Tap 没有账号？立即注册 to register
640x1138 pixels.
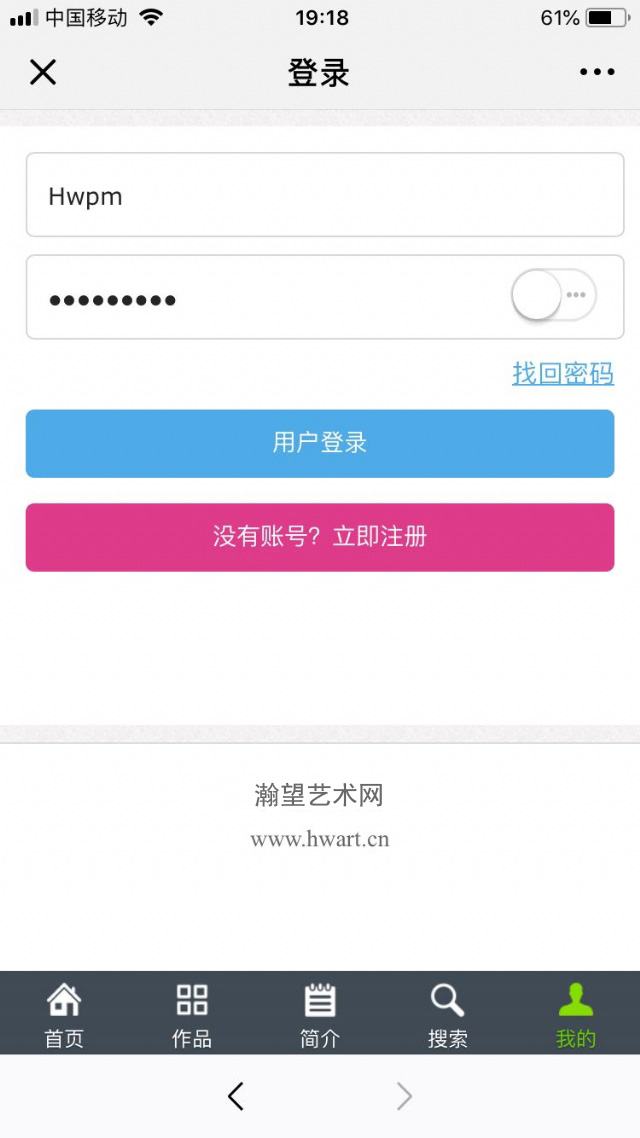click(320, 537)
